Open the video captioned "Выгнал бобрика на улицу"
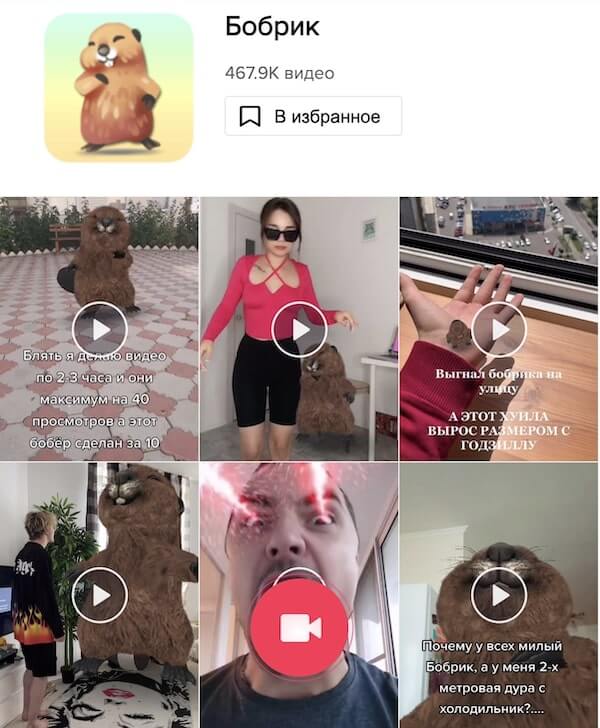The image size is (600, 728). [498, 329]
